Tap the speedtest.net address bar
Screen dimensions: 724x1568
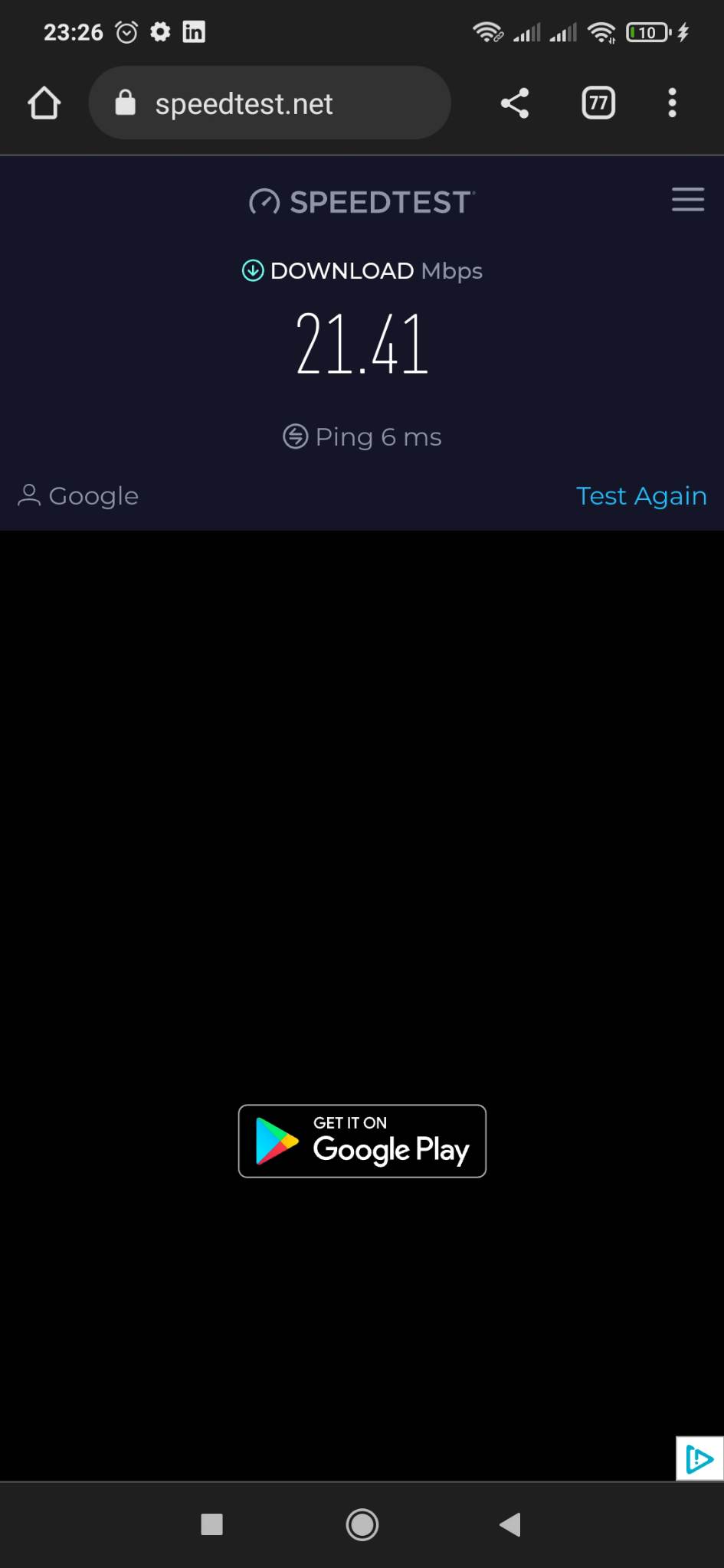point(270,103)
